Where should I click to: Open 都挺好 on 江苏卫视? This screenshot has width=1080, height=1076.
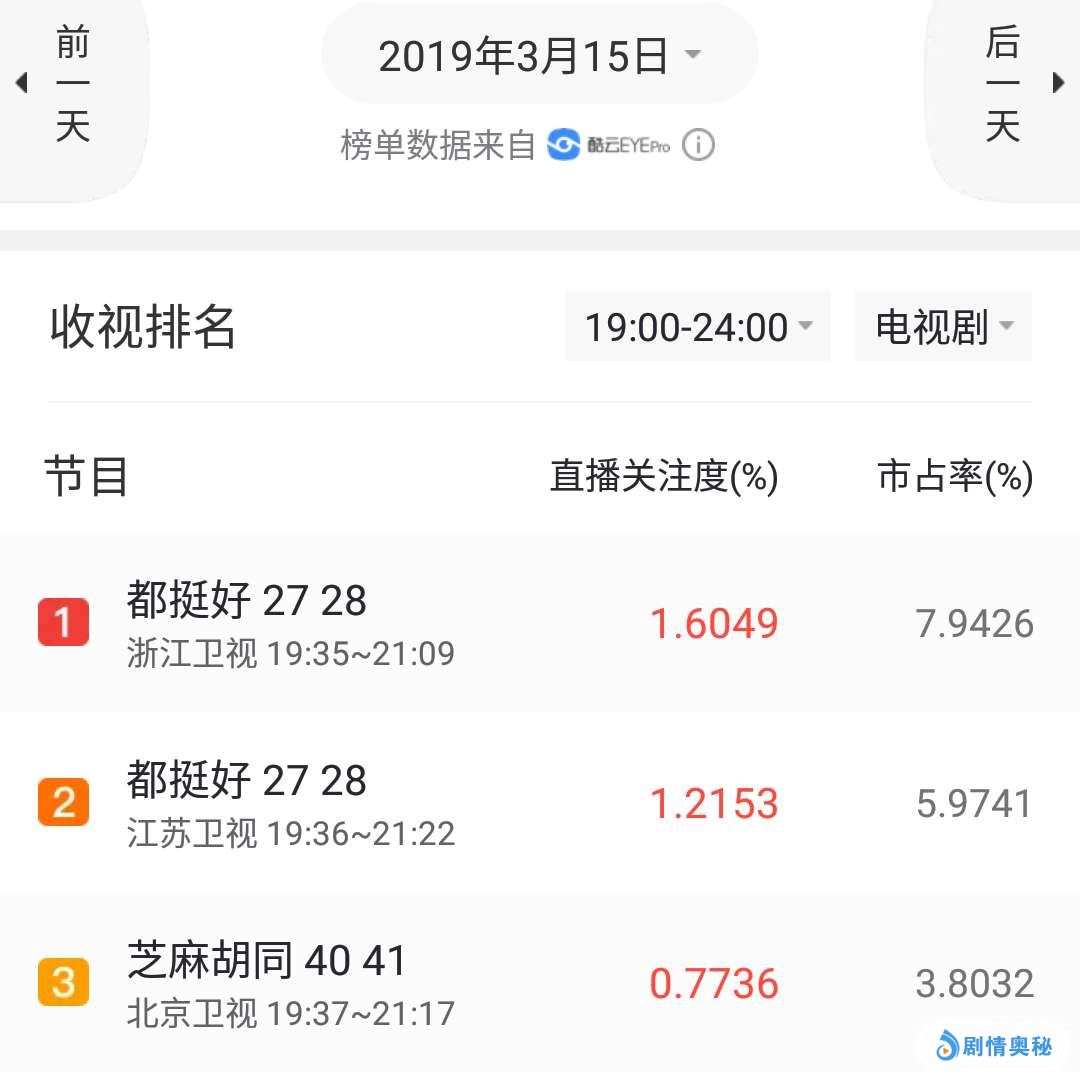(x=290, y=803)
